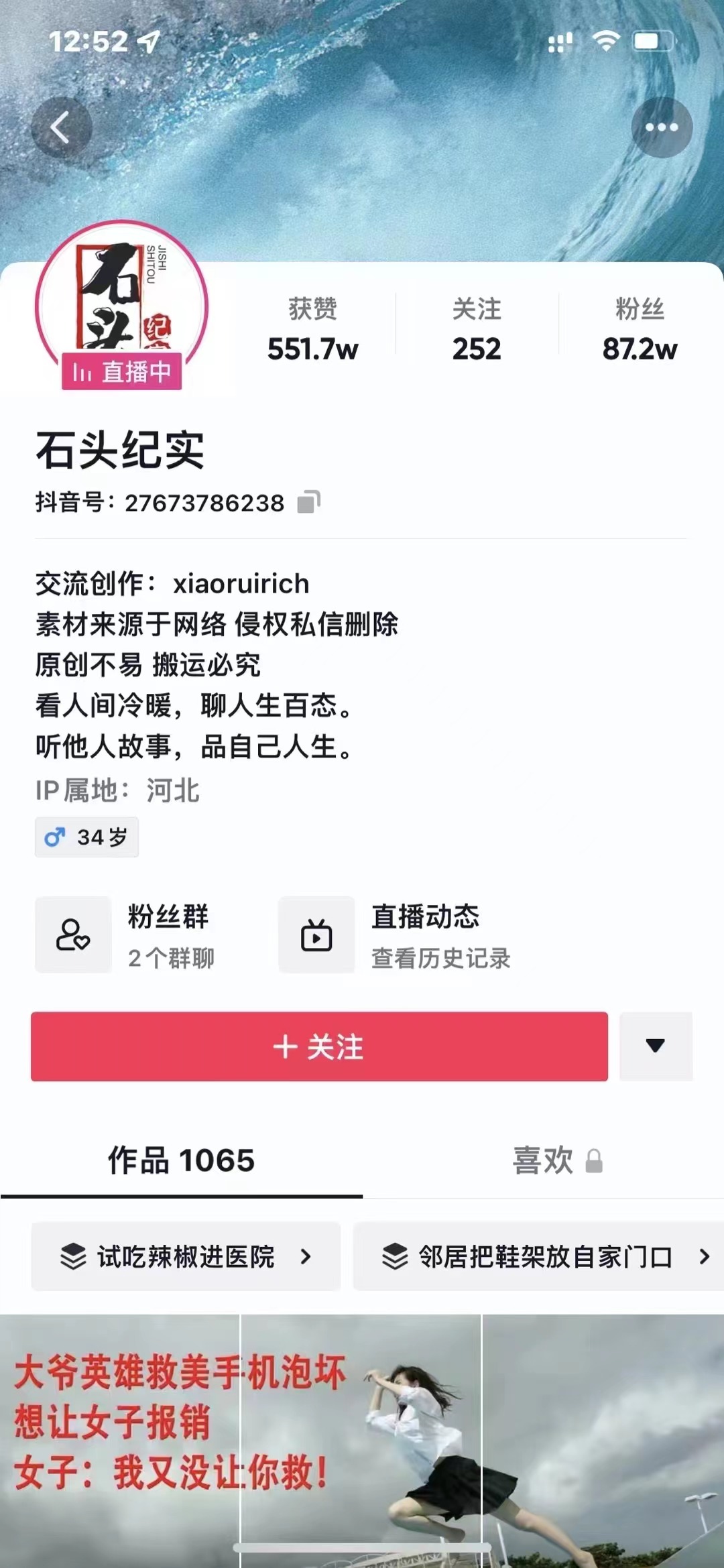Open 直播动态 via the TV play icon
The height and width of the screenshot is (1568, 724).
(x=316, y=934)
